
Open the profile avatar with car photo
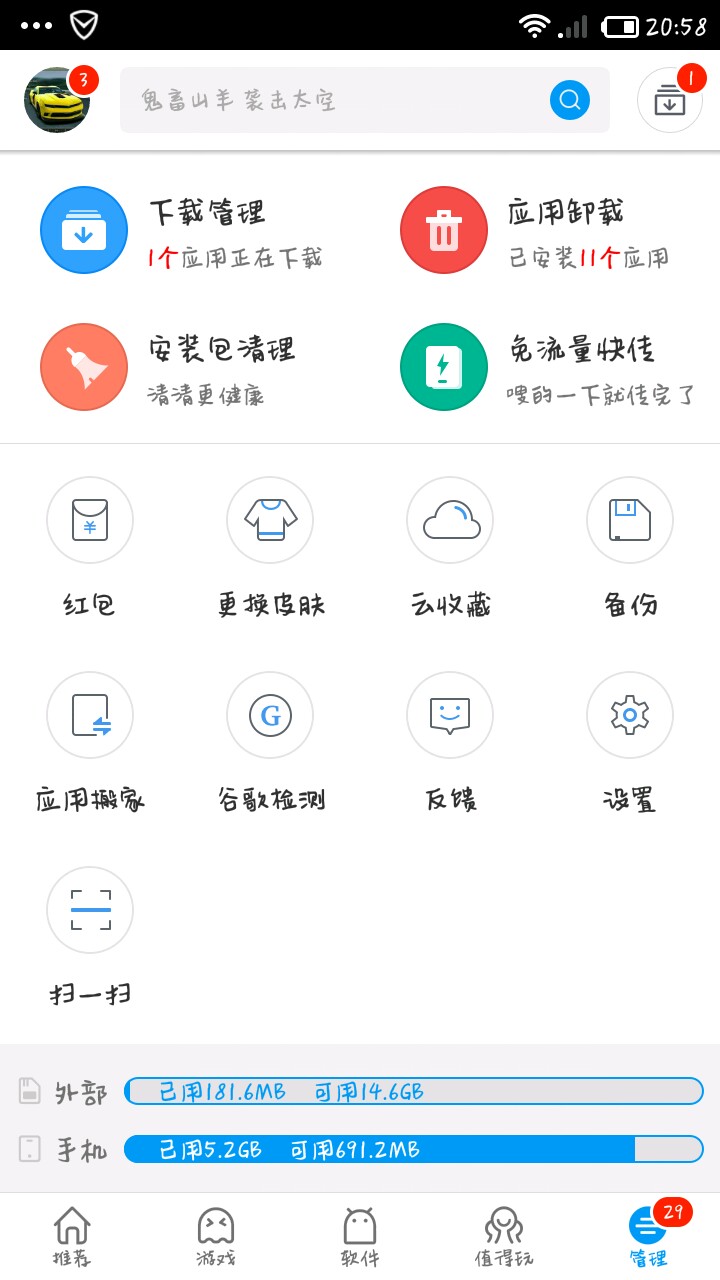pos(57,100)
